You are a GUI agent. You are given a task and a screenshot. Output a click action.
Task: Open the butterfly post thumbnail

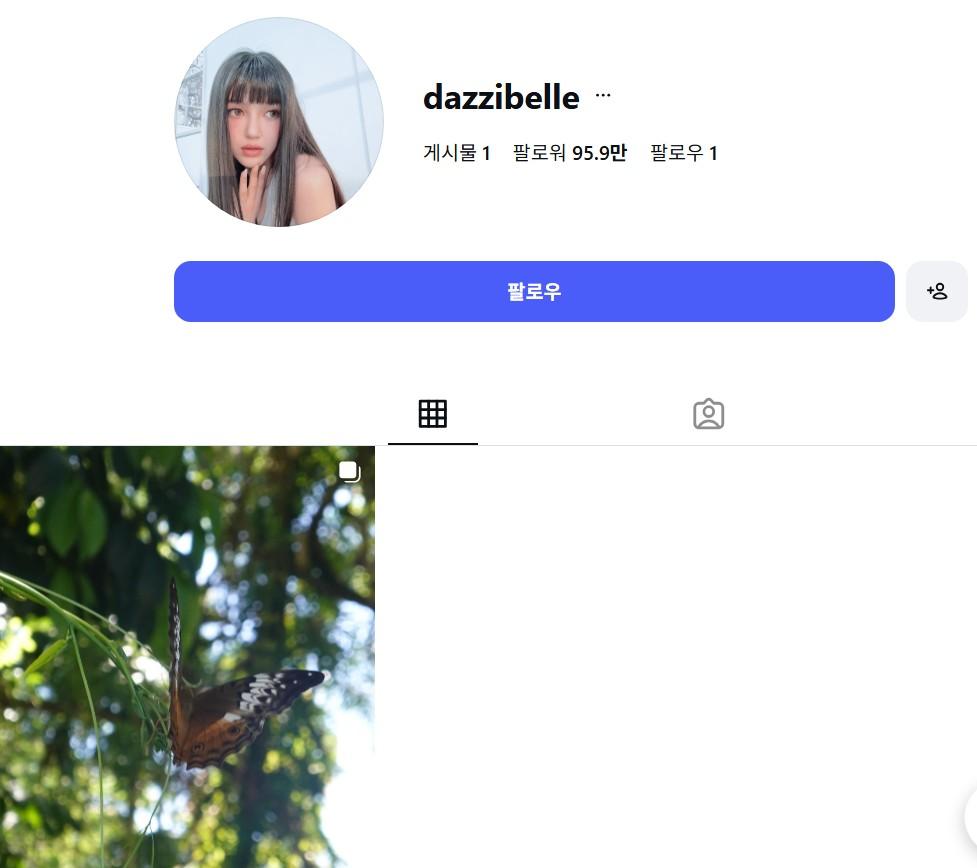pyautogui.click(x=187, y=656)
